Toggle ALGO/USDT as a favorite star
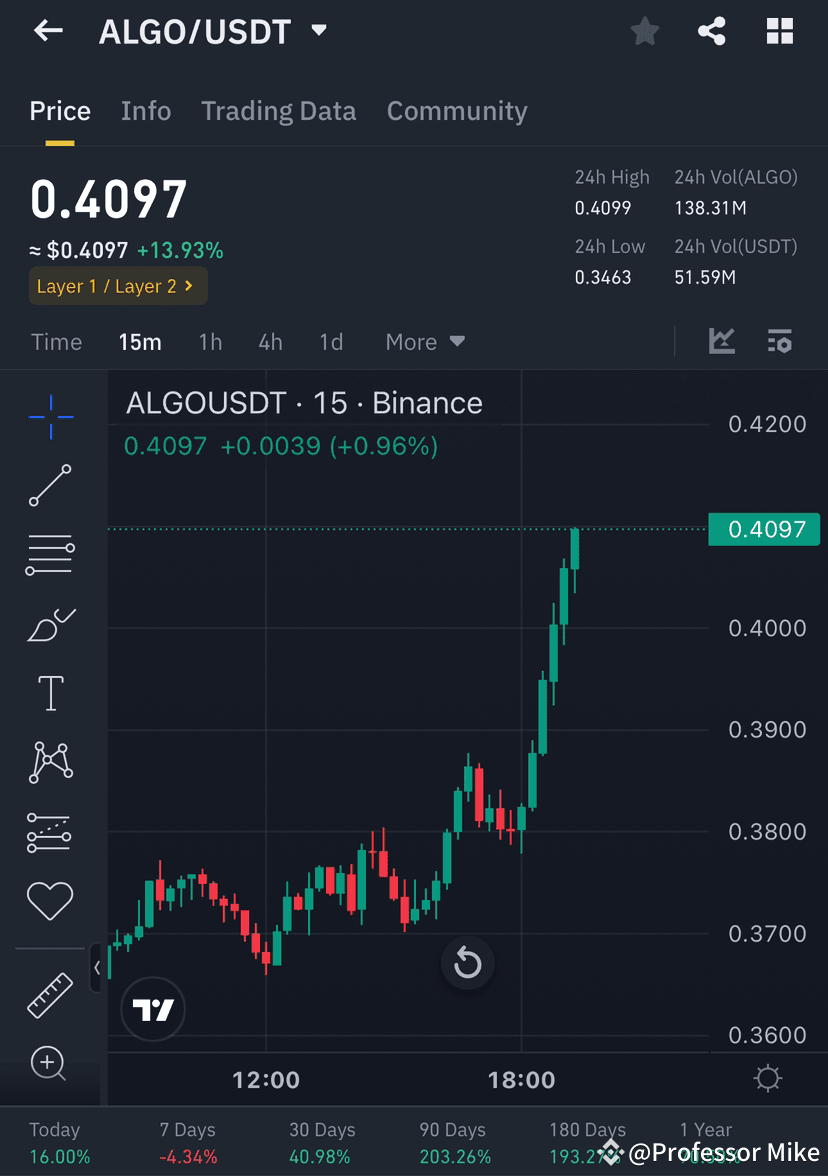828x1176 pixels. pyautogui.click(x=644, y=31)
